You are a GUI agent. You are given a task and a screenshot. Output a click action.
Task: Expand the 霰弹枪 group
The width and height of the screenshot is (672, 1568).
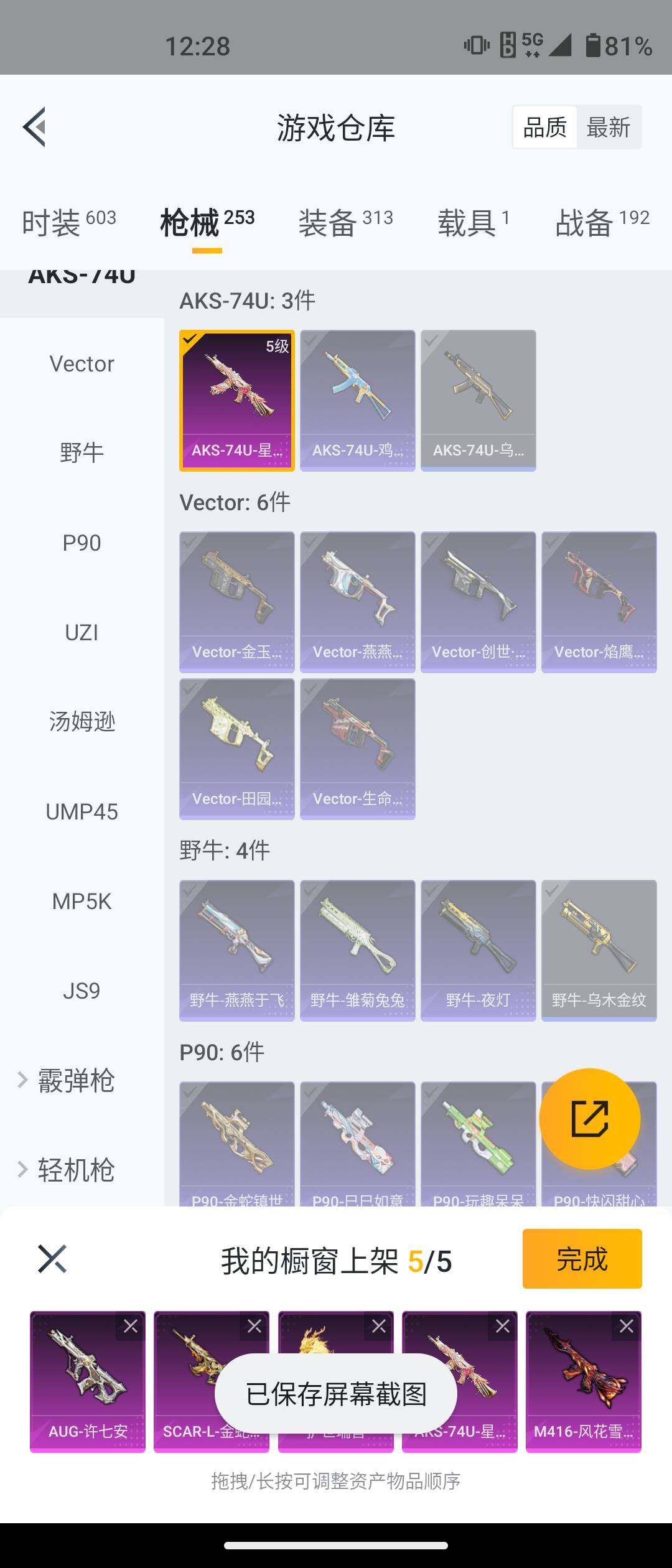click(x=75, y=1080)
